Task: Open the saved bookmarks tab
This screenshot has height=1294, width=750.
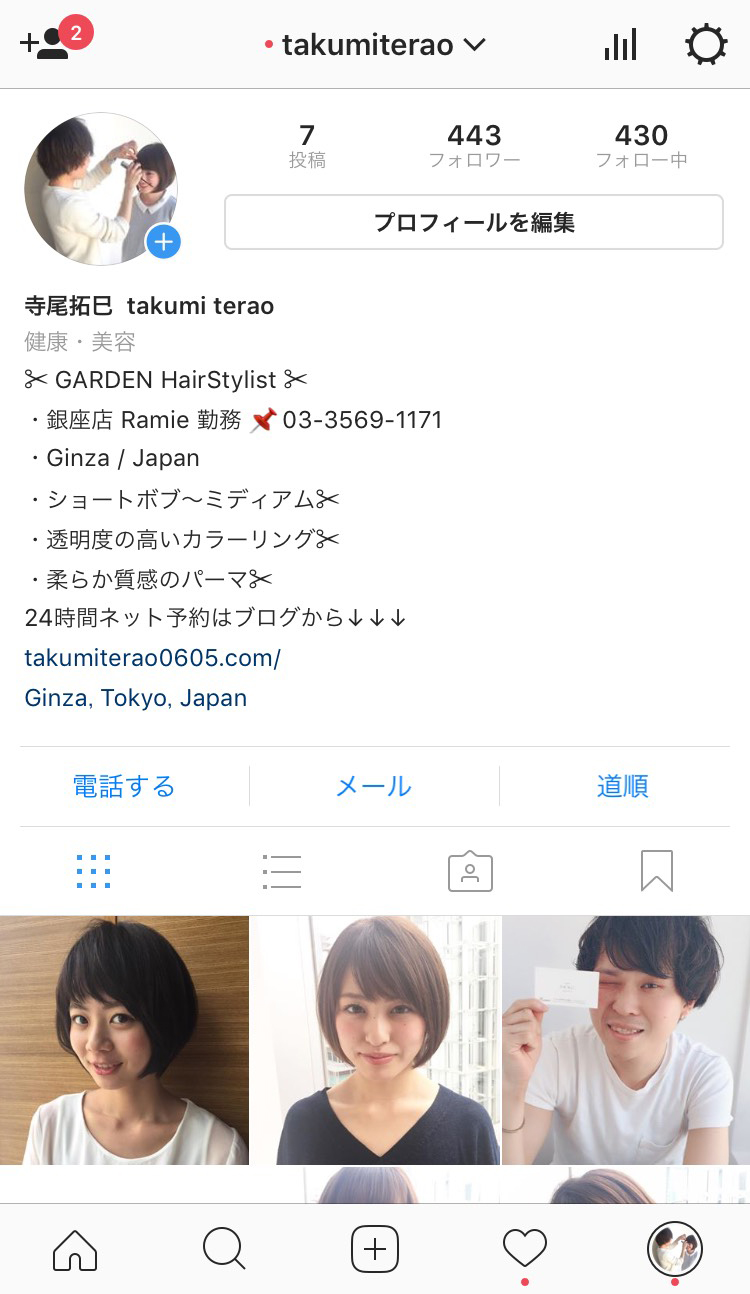Action: (657, 872)
